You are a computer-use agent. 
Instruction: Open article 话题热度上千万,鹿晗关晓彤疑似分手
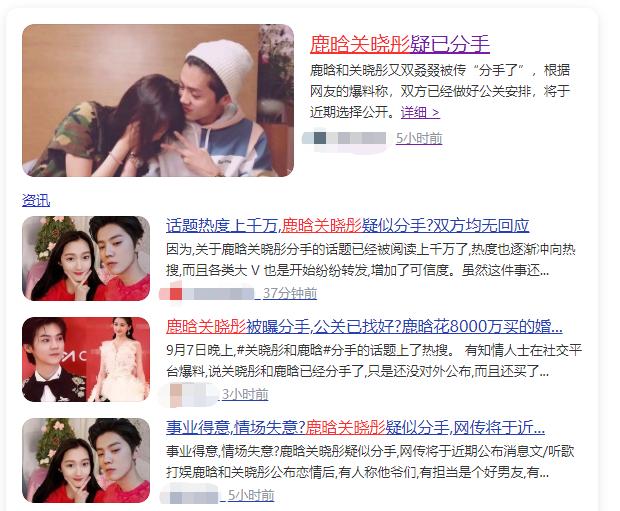point(347,226)
